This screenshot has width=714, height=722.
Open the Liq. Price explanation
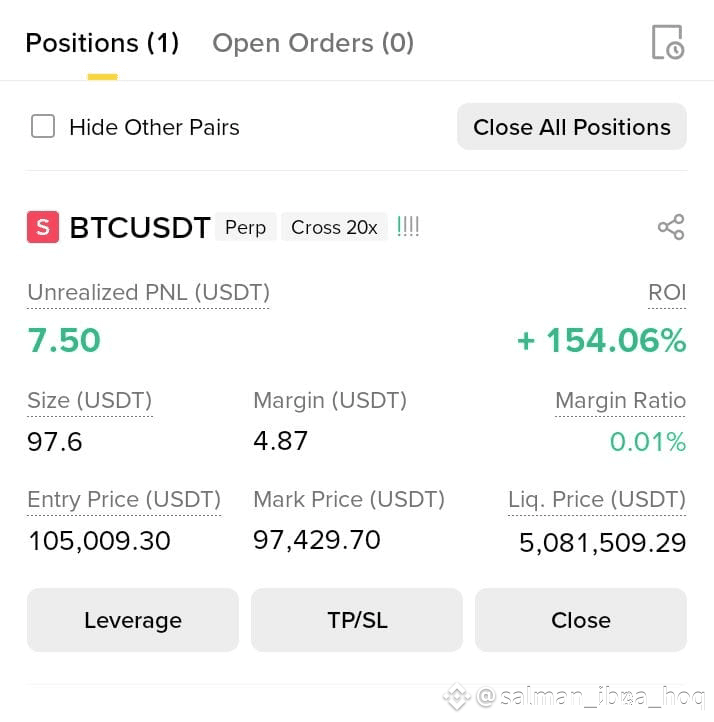(597, 500)
